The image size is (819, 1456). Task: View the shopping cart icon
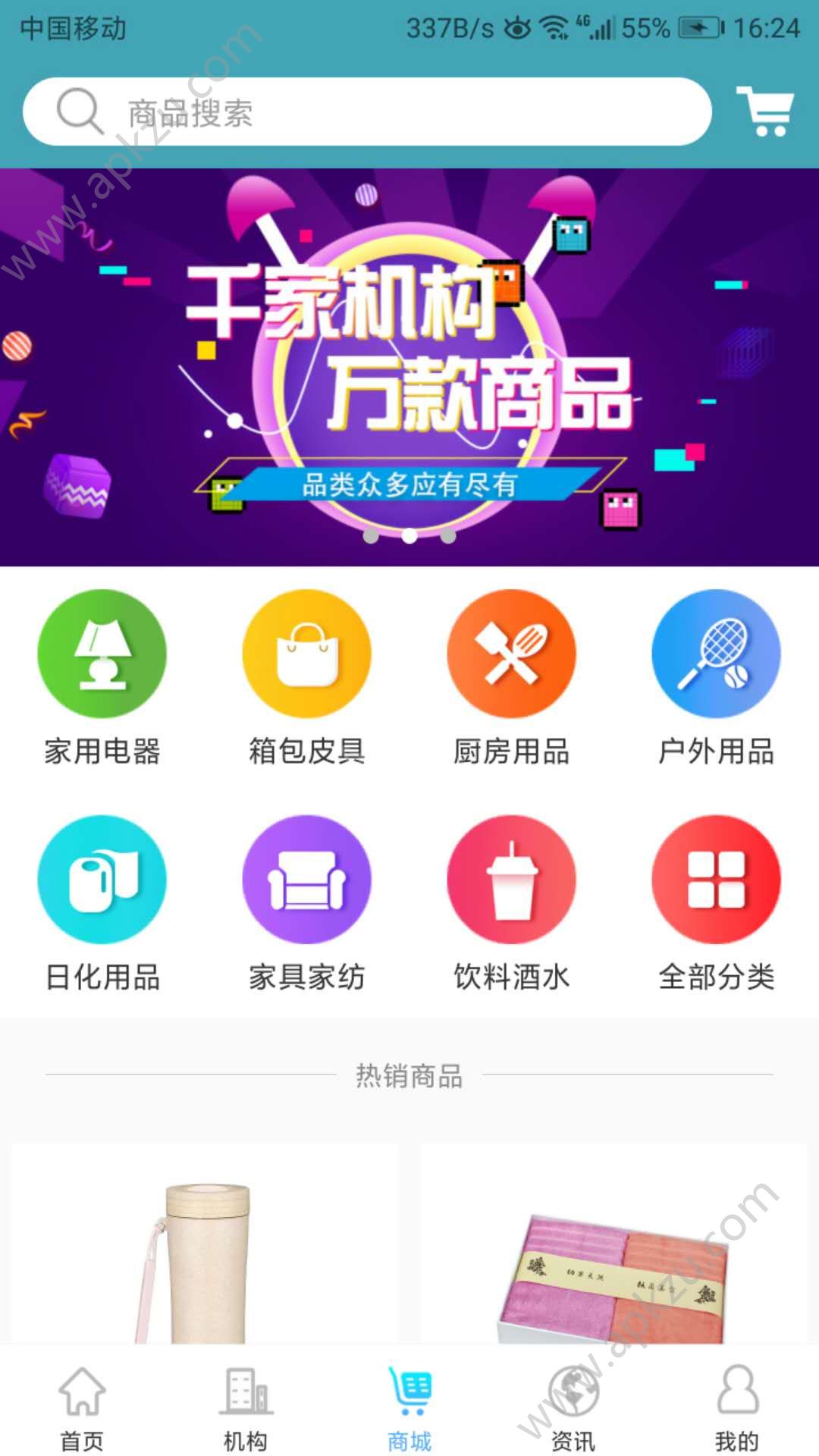point(767,112)
